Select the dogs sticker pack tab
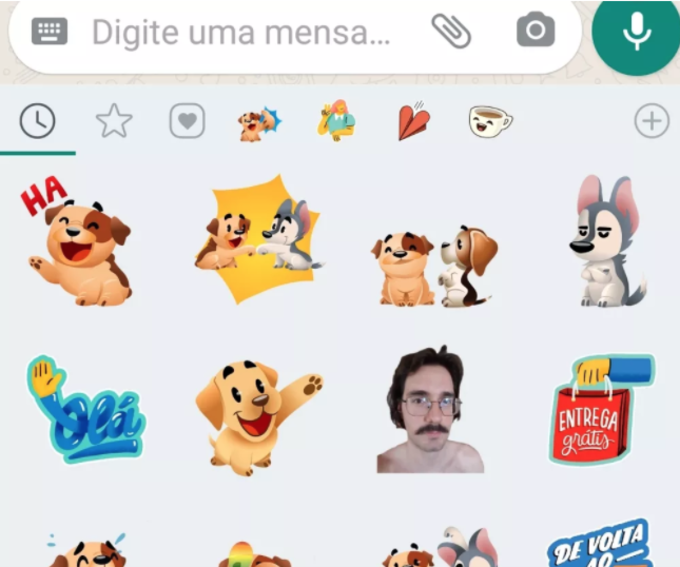 click(259, 122)
